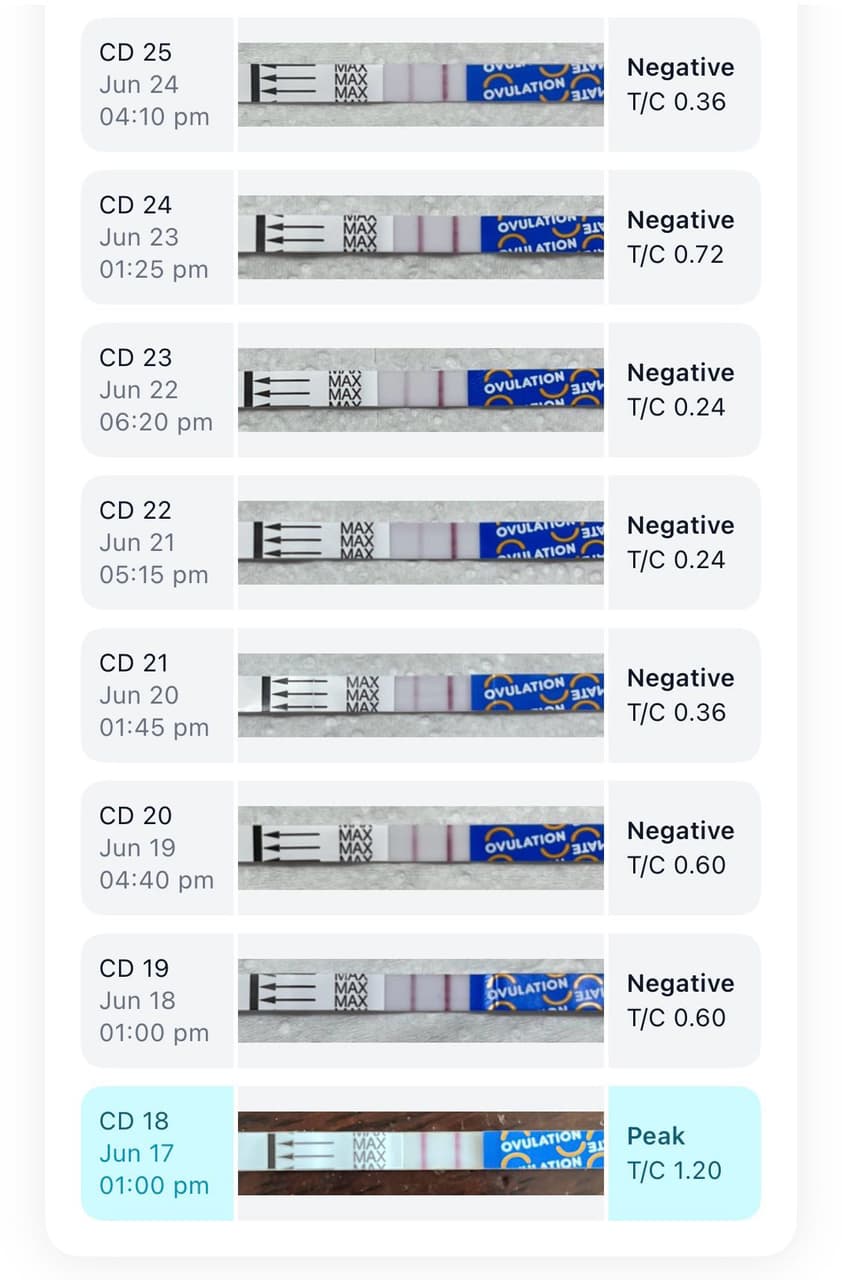Open the CD 25 Jun 24 test entry

pyautogui.click(x=421, y=84)
